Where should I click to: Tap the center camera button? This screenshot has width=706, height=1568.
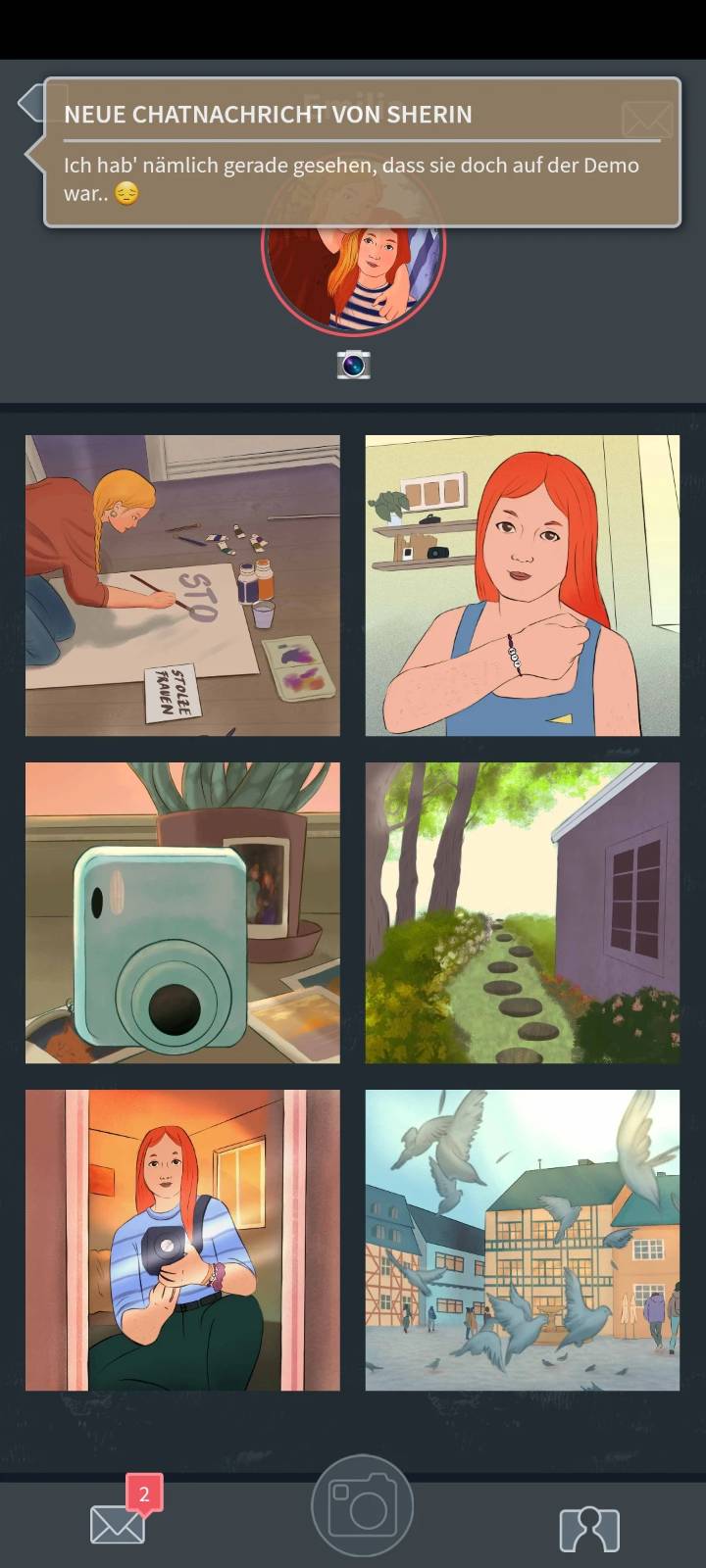point(362,1506)
